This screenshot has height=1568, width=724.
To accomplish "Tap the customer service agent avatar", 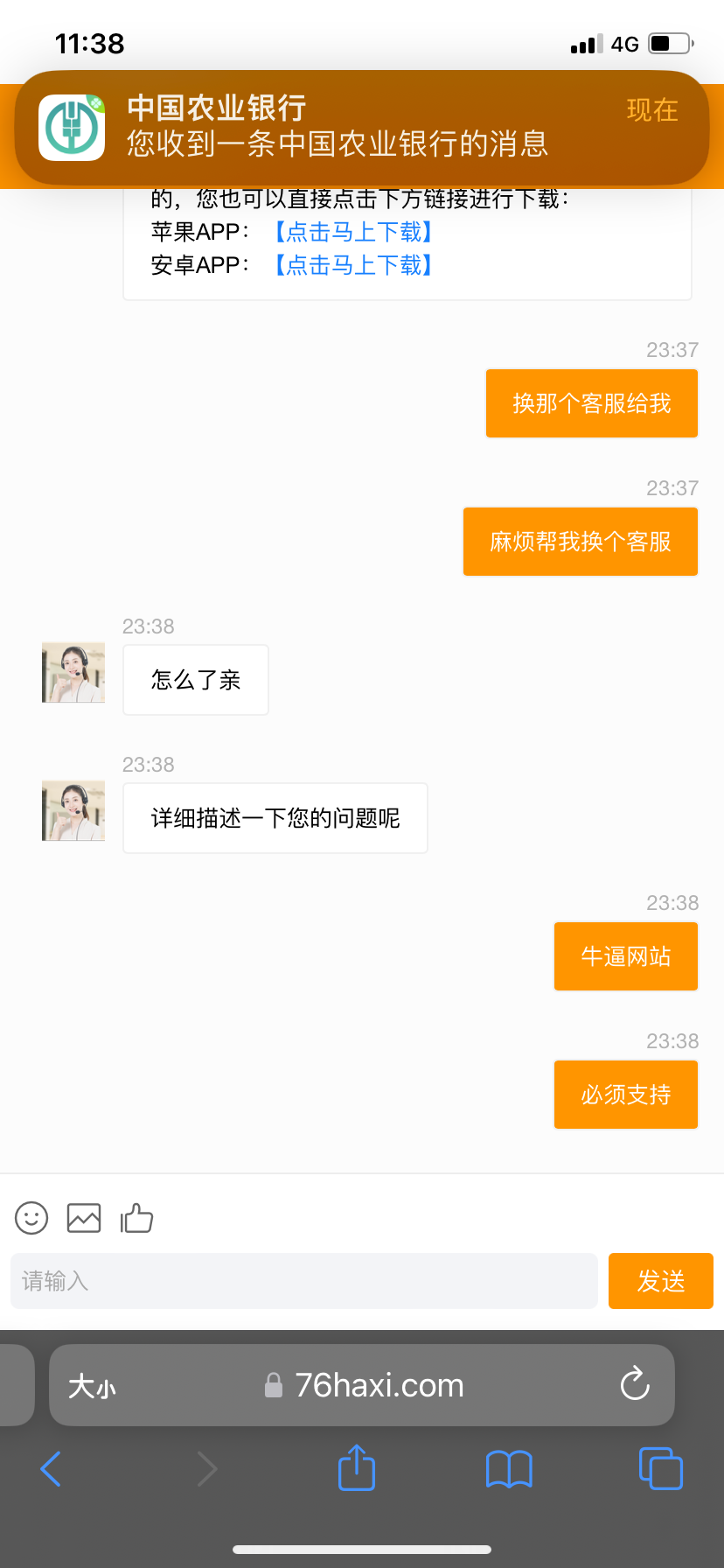I will click(72, 672).
